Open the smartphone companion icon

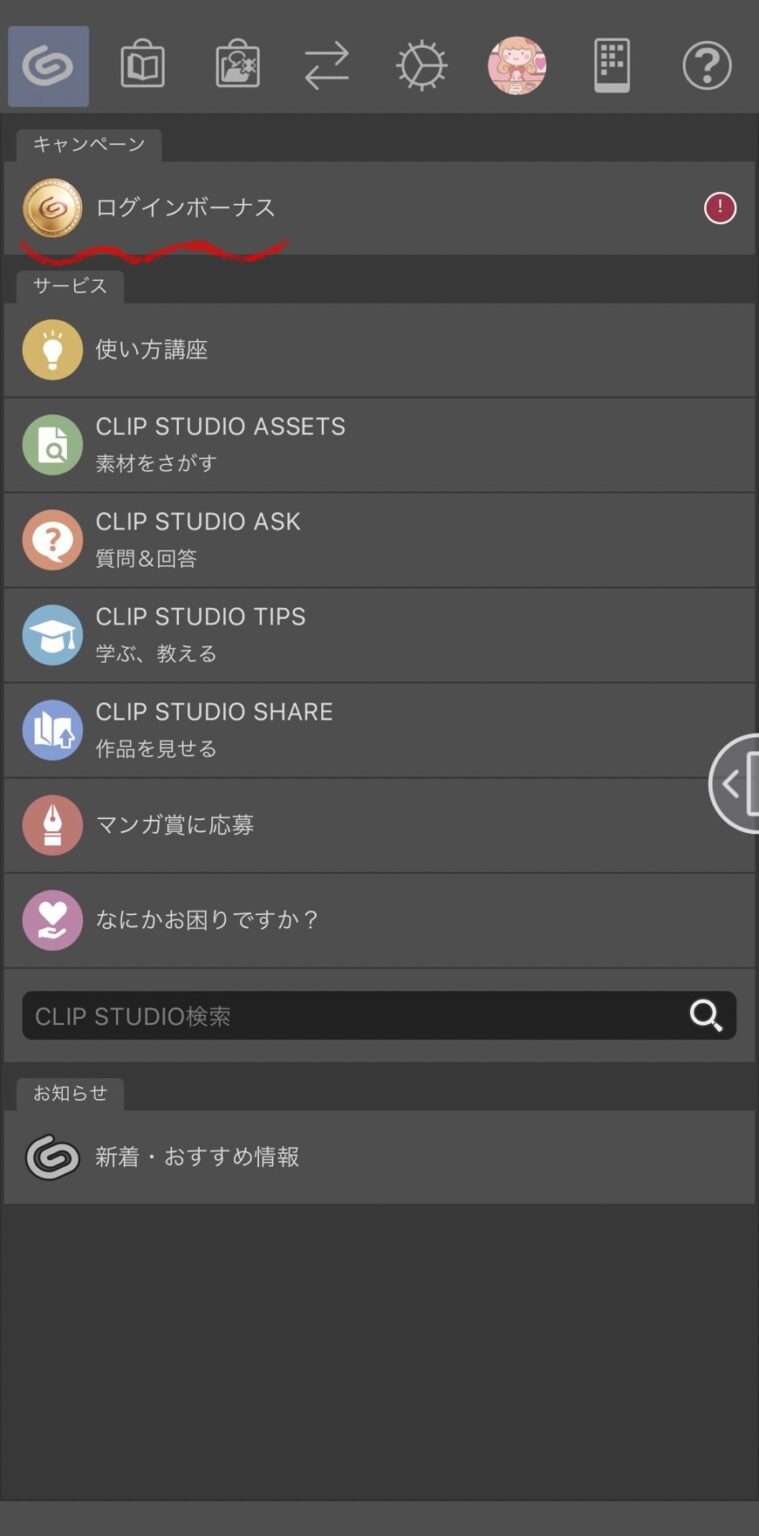click(x=612, y=65)
